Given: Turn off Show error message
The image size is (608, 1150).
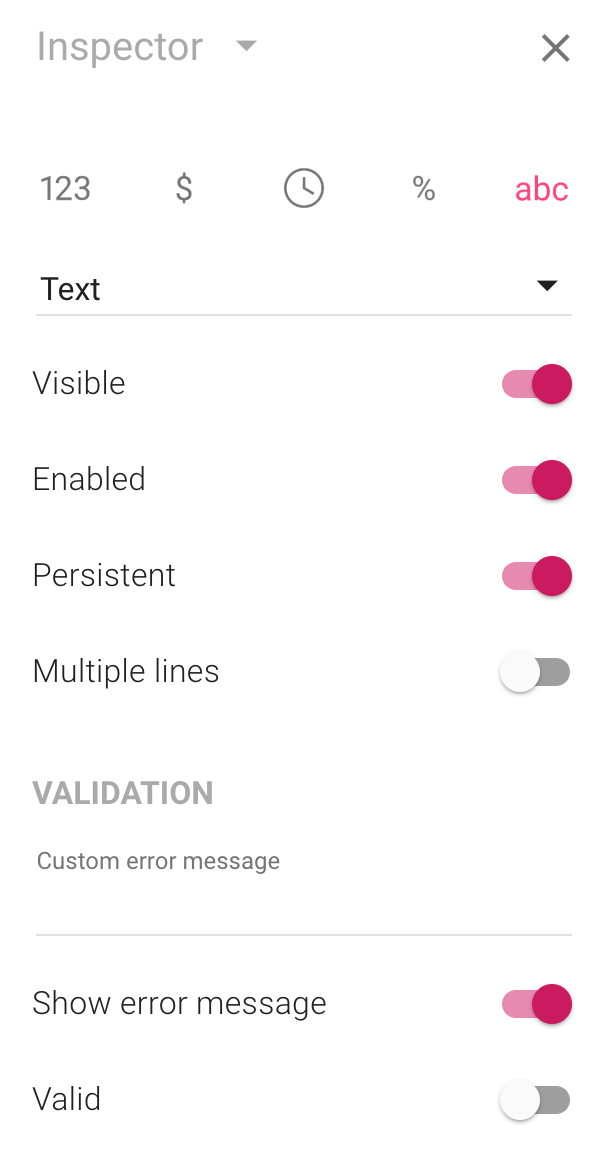Looking at the screenshot, I should tap(536, 1003).
